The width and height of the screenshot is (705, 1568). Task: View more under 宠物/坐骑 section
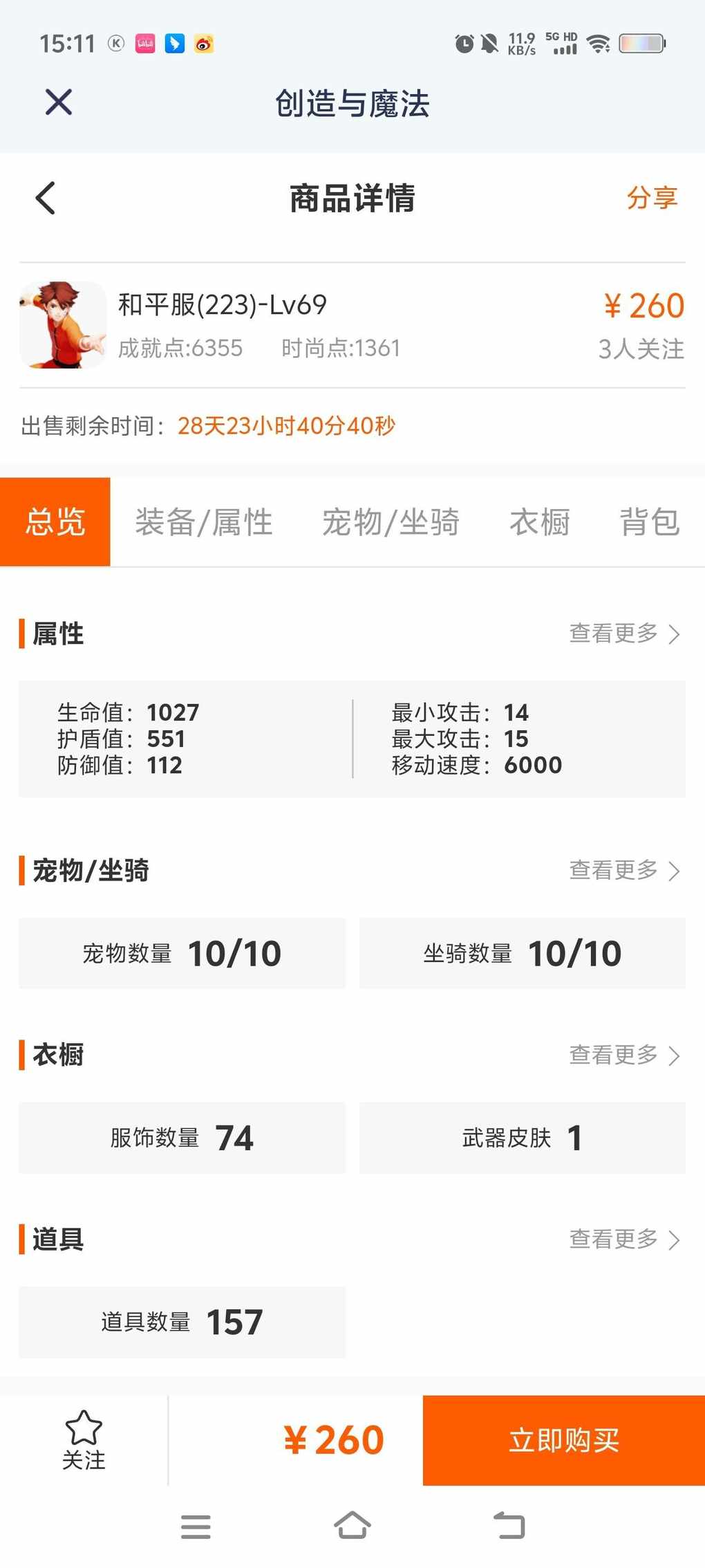(x=623, y=869)
